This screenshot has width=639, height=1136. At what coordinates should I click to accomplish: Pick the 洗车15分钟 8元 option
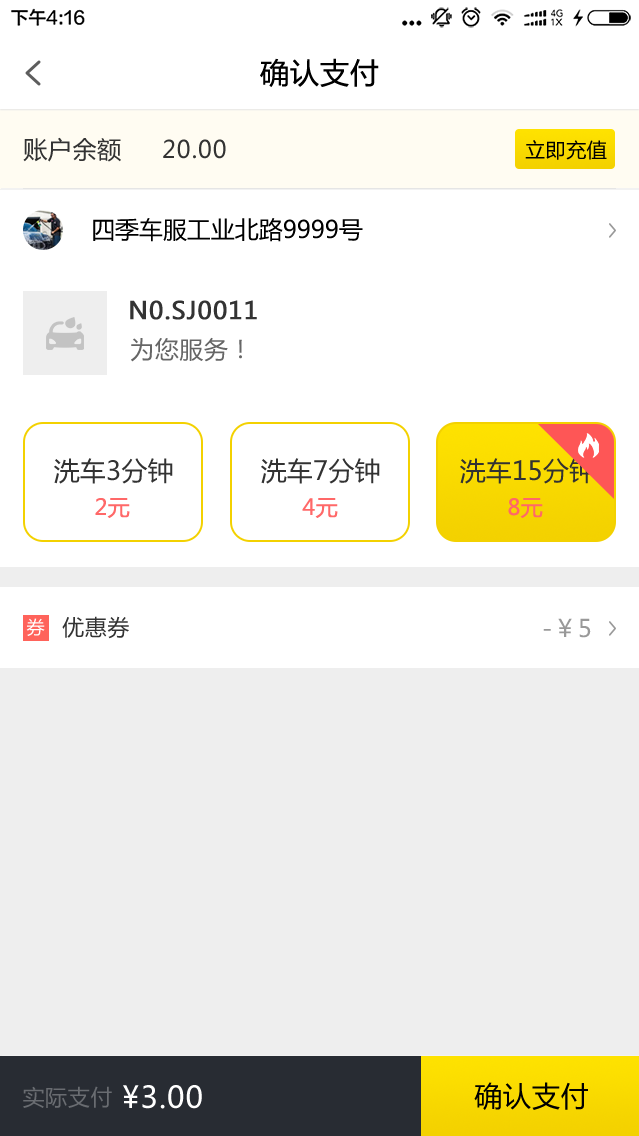[525, 482]
